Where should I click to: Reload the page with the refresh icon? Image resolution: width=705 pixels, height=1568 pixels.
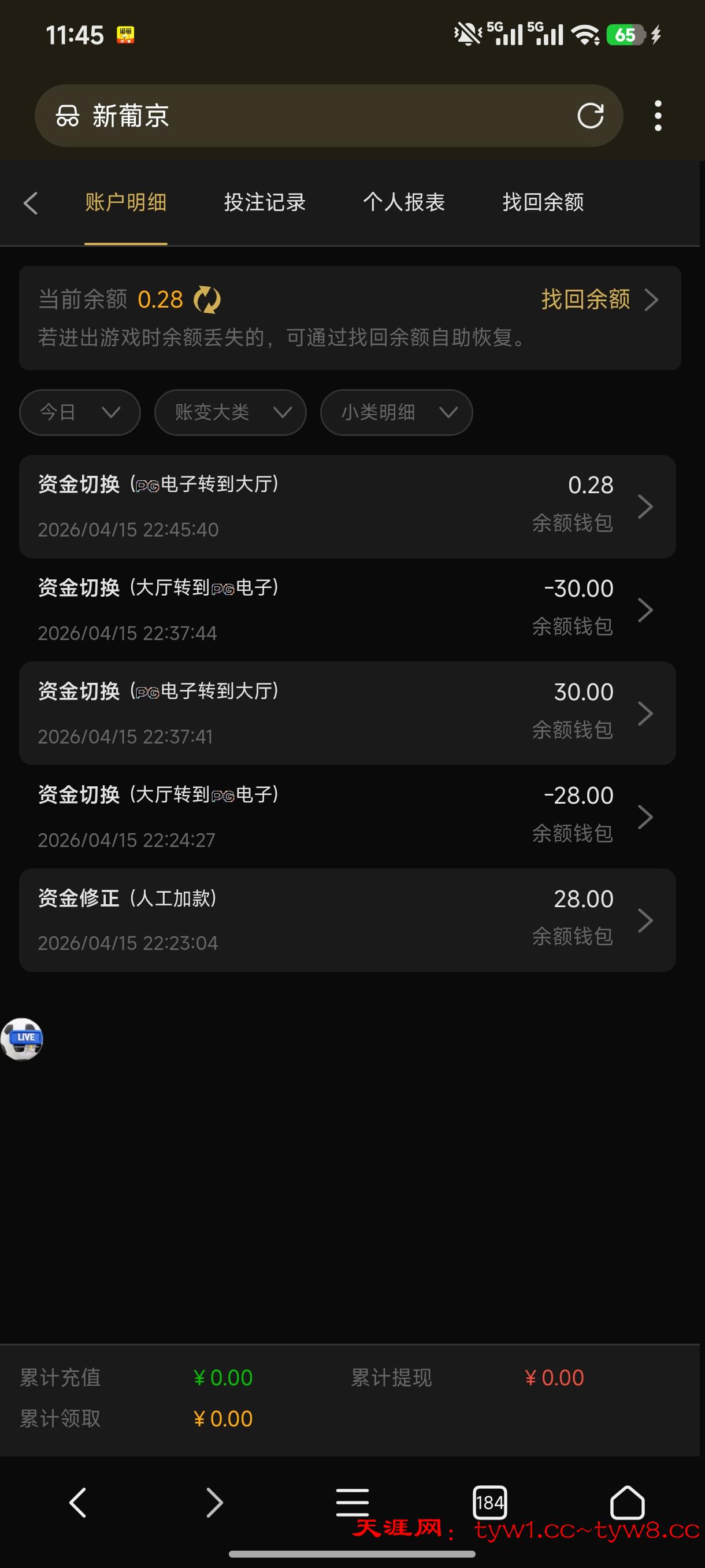pos(590,116)
